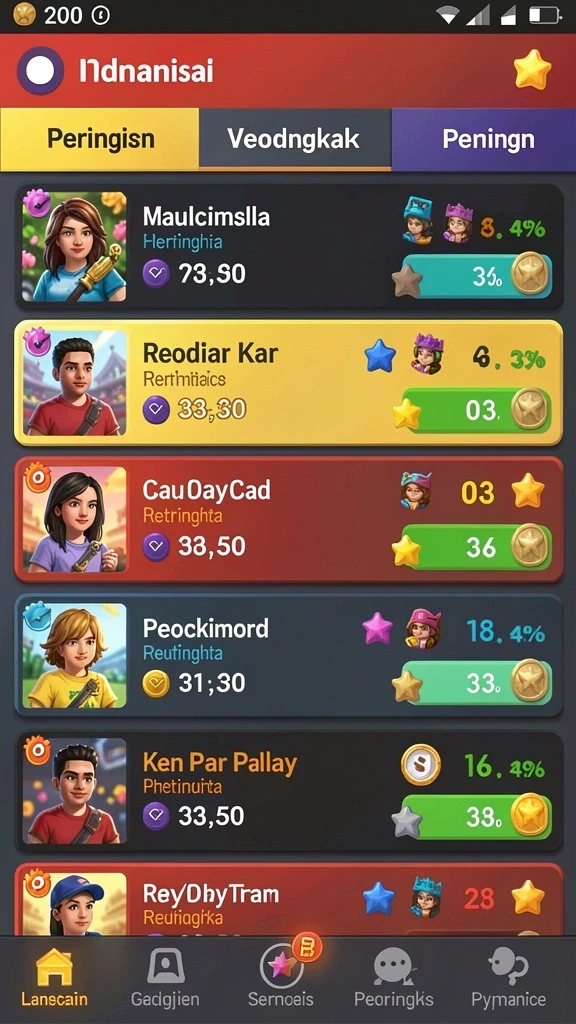Switch to the Peringisn tab
576x1024 pixels.
tap(100, 139)
